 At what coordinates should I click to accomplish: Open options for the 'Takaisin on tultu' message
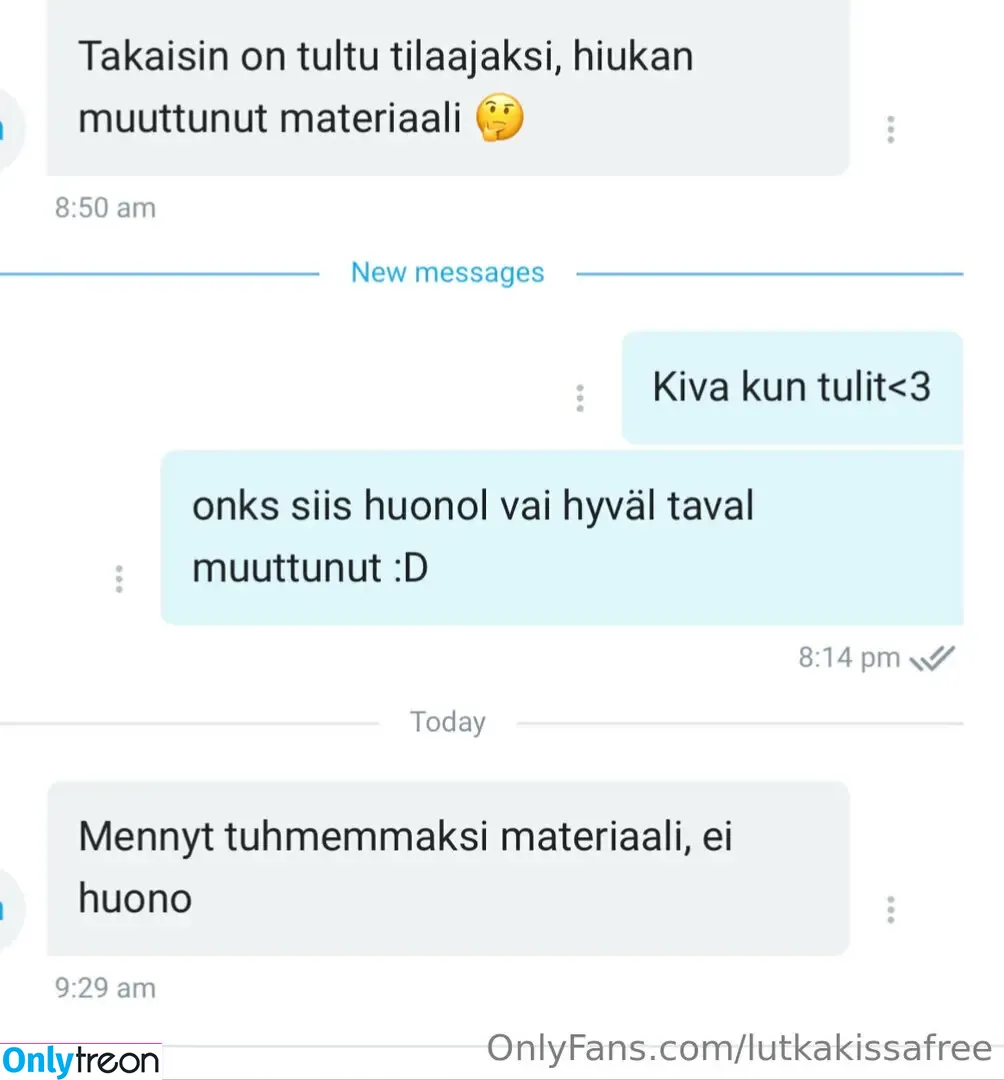pos(890,129)
